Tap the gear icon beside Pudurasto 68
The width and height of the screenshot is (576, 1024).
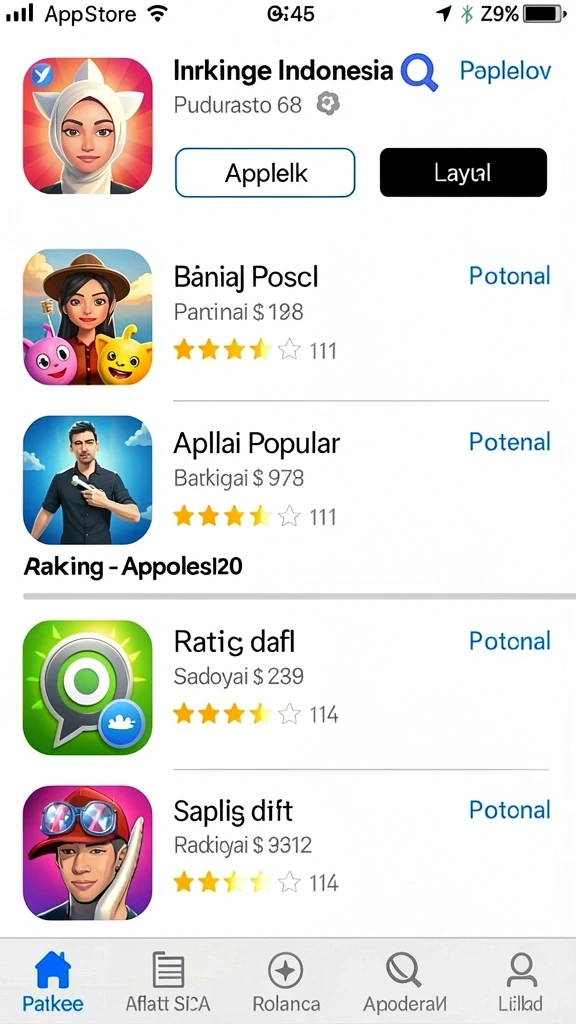coord(328,104)
